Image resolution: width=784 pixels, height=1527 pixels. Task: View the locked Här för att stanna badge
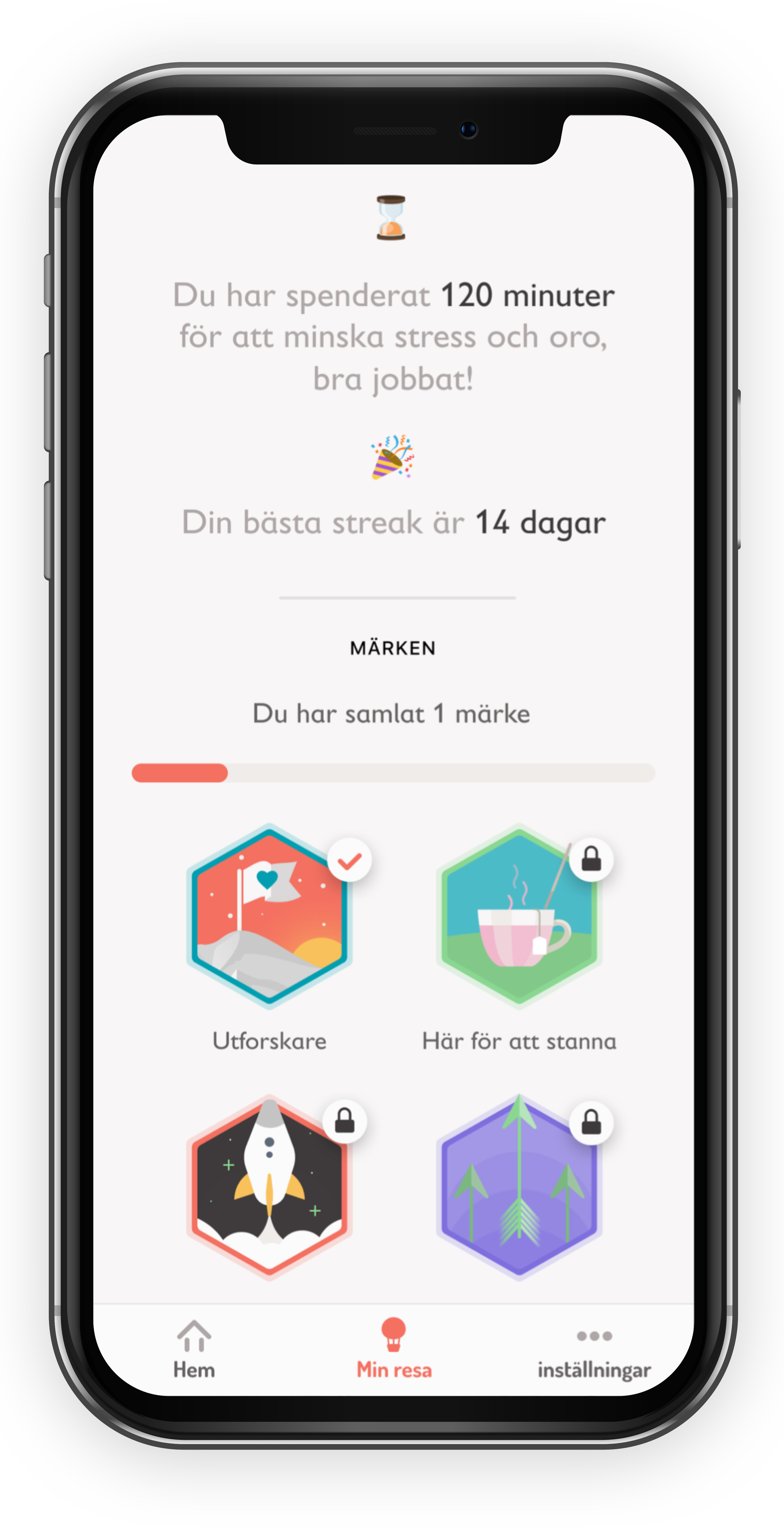[x=519, y=916]
